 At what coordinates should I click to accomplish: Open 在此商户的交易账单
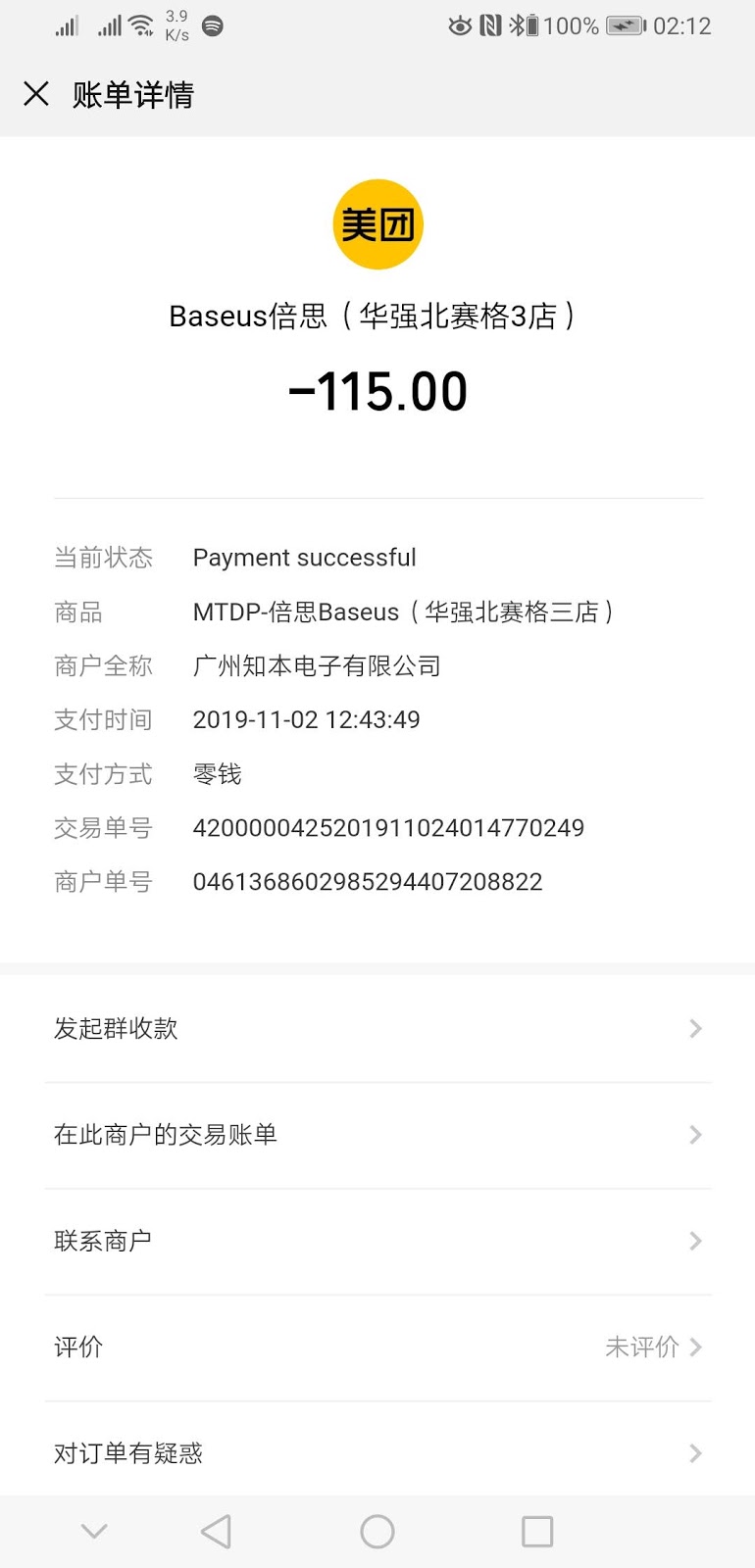pos(377,1135)
